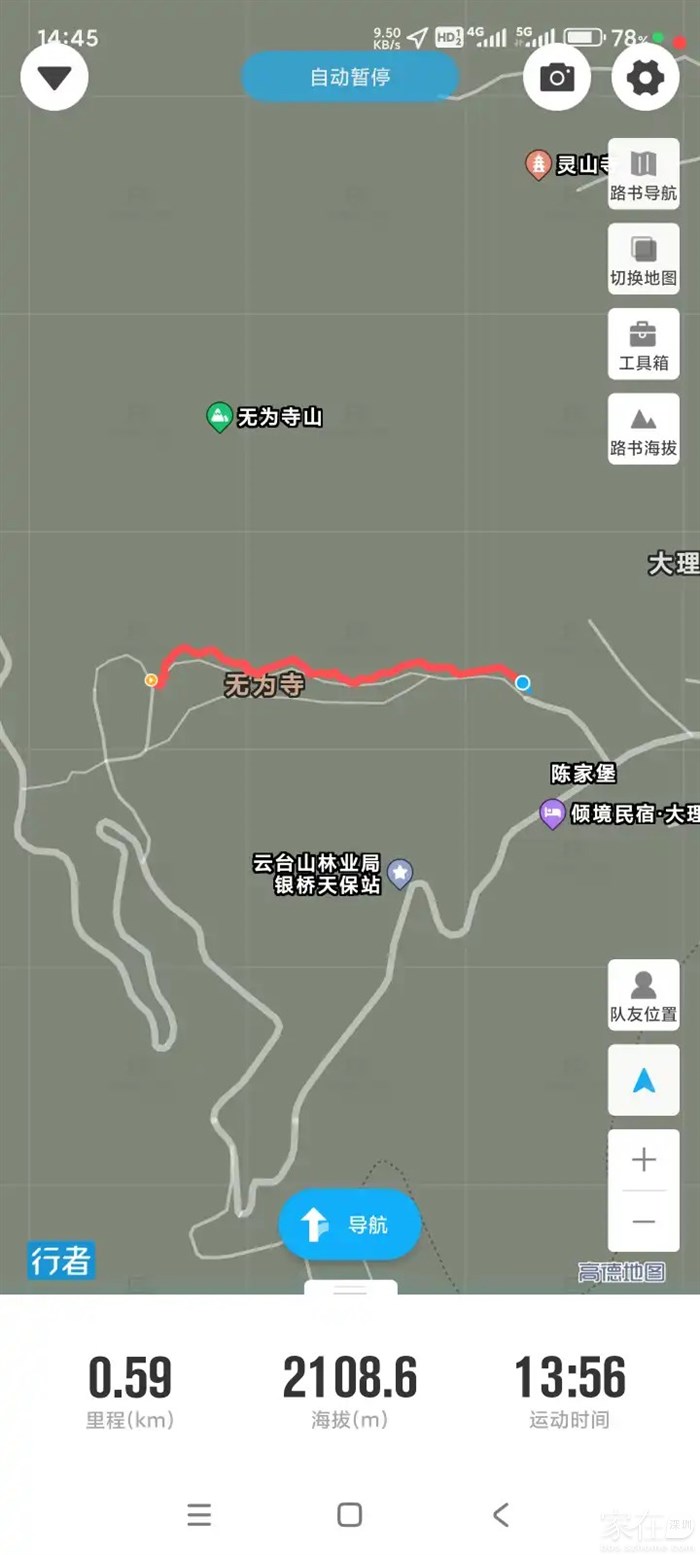Collapse the map with the down arrow

[x=54, y=77]
